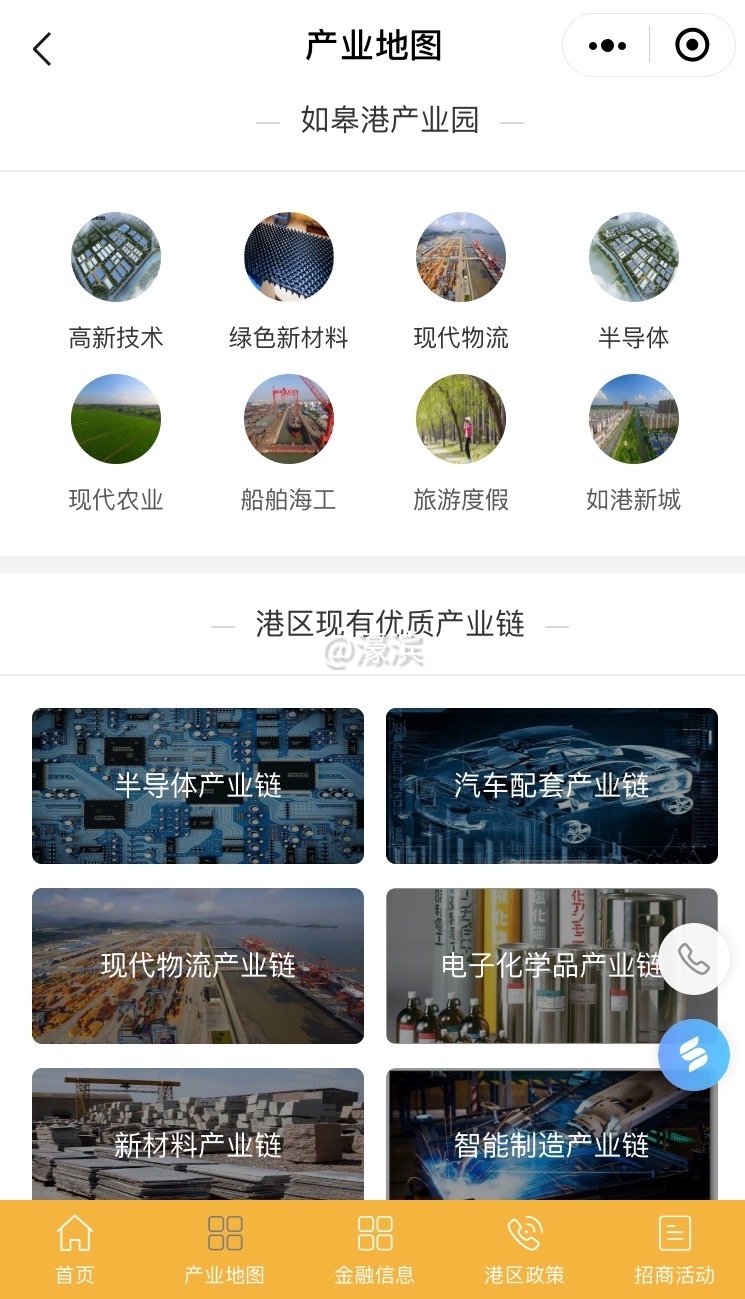Tap the floating phone call button
Viewport: 745px width, 1299px height.
[x=694, y=959]
